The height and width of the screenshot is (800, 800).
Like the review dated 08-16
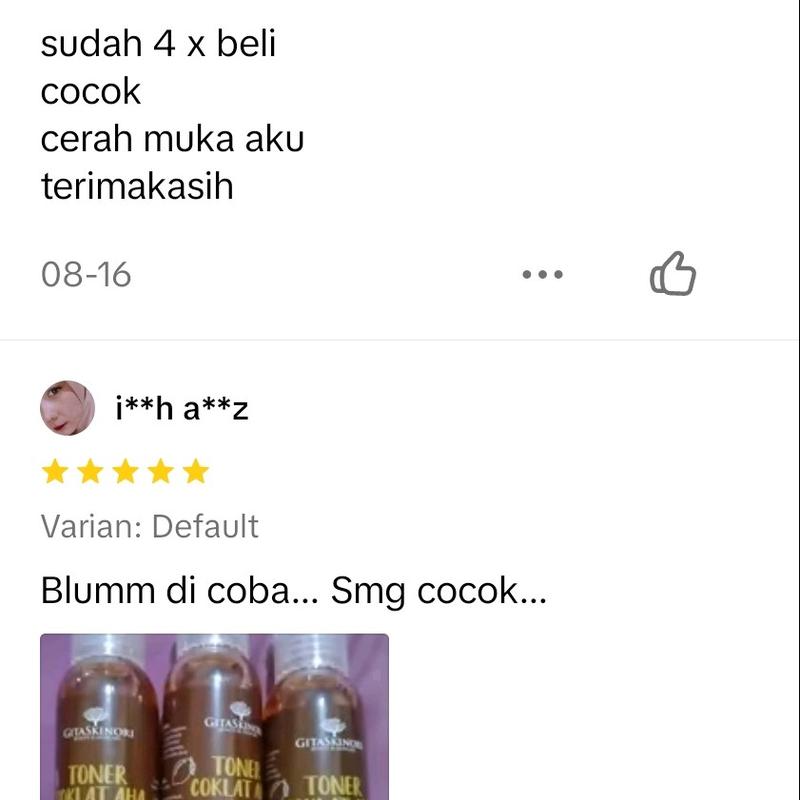(x=672, y=274)
